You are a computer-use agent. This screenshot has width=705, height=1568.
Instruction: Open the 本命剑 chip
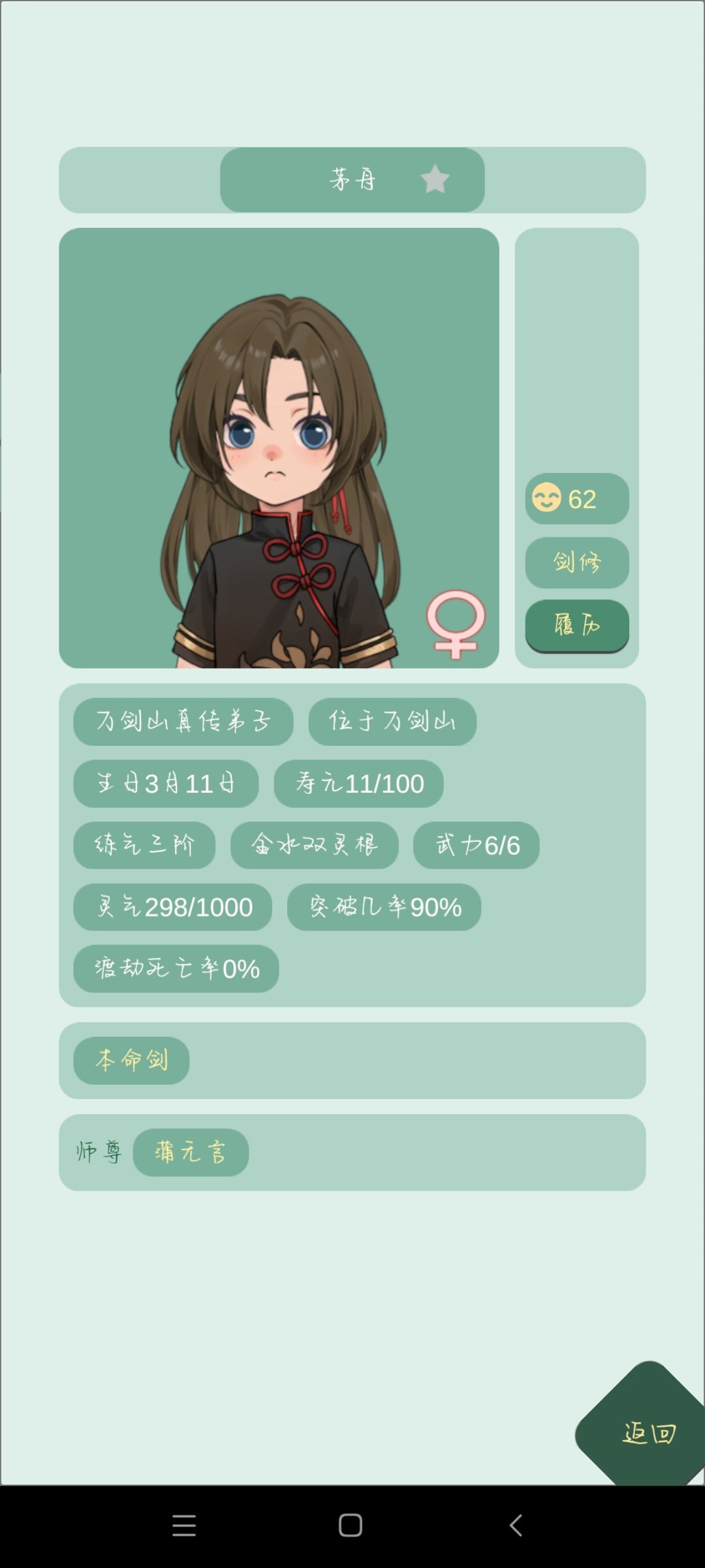[x=131, y=1060]
